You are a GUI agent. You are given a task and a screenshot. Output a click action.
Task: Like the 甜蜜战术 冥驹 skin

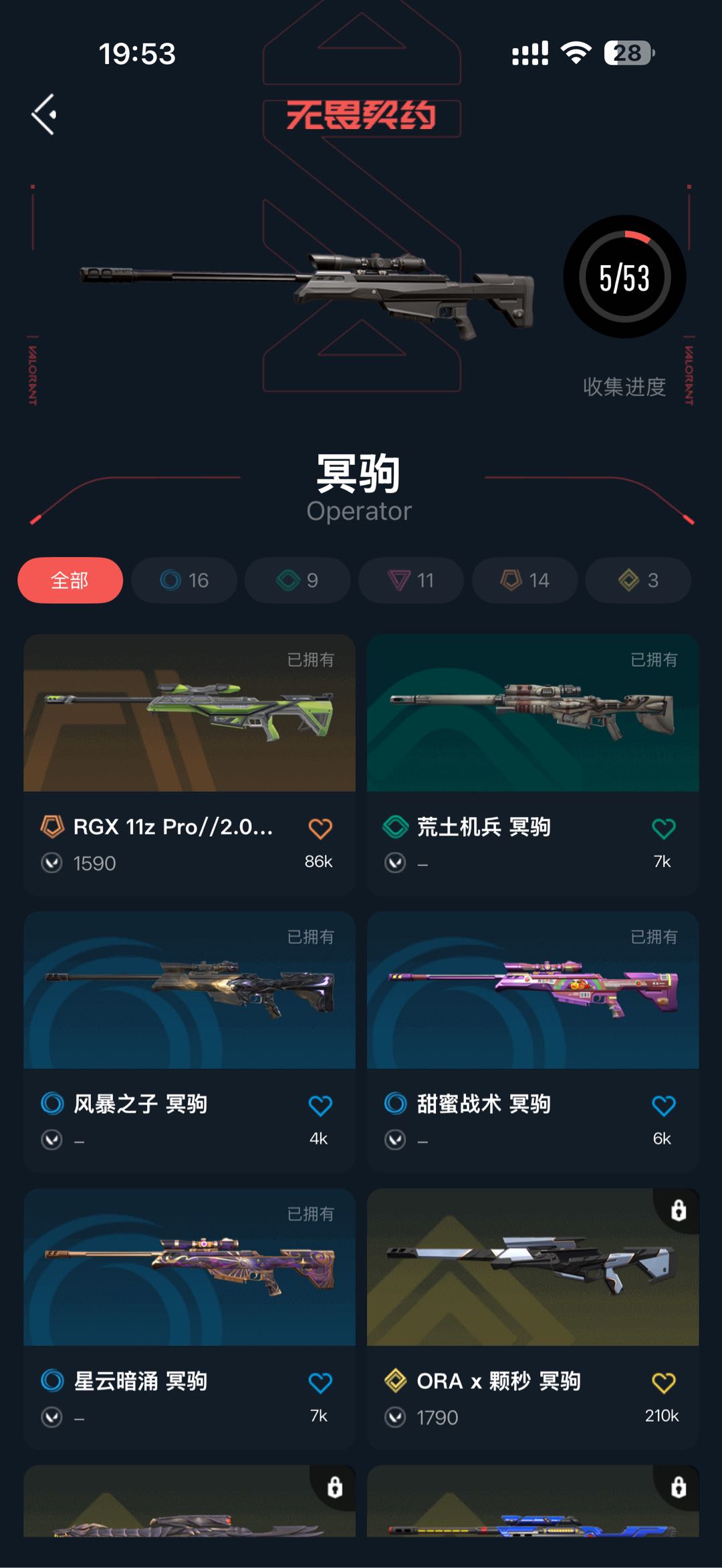663,1106
